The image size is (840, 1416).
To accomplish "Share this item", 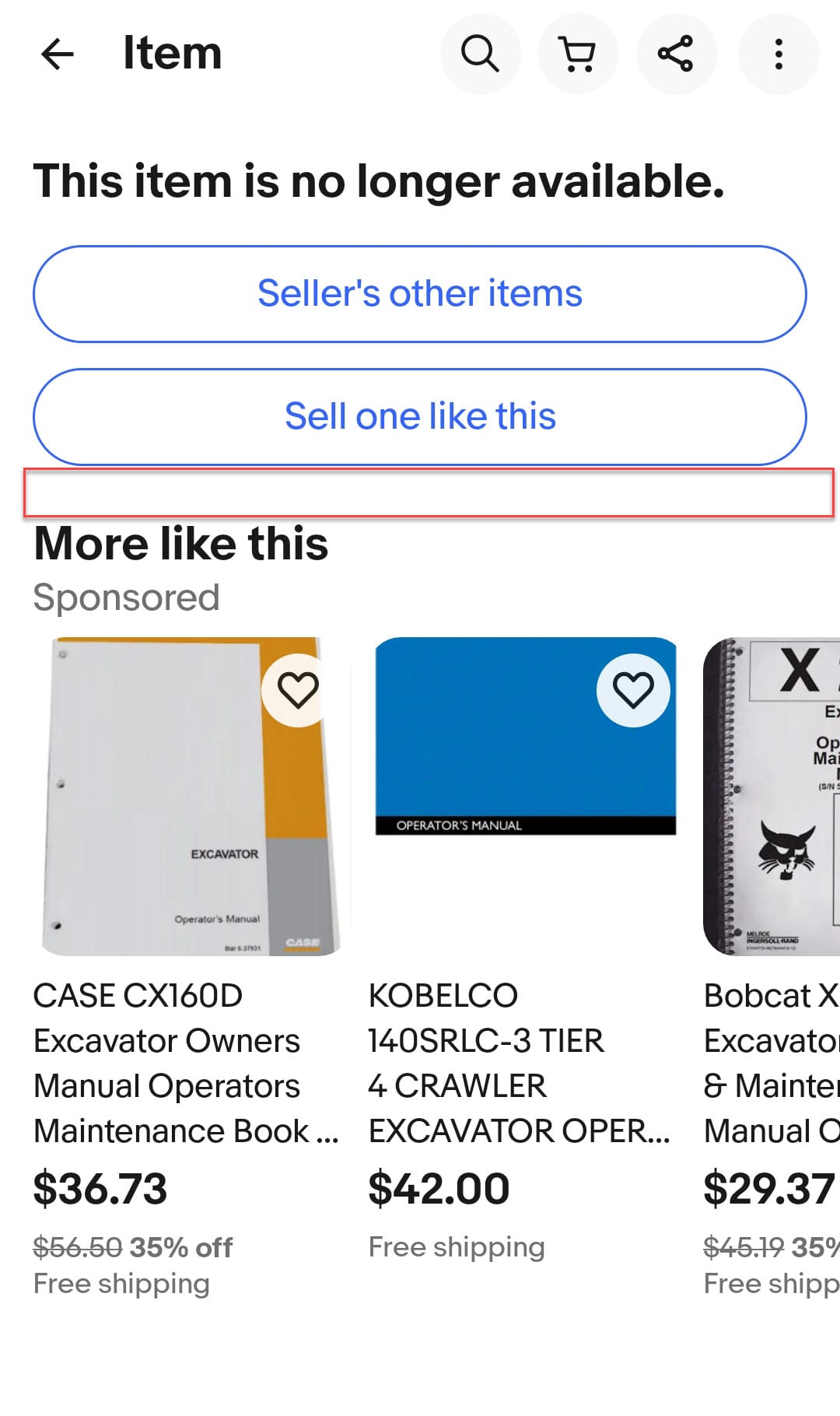I will pyautogui.click(x=676, y=54).
